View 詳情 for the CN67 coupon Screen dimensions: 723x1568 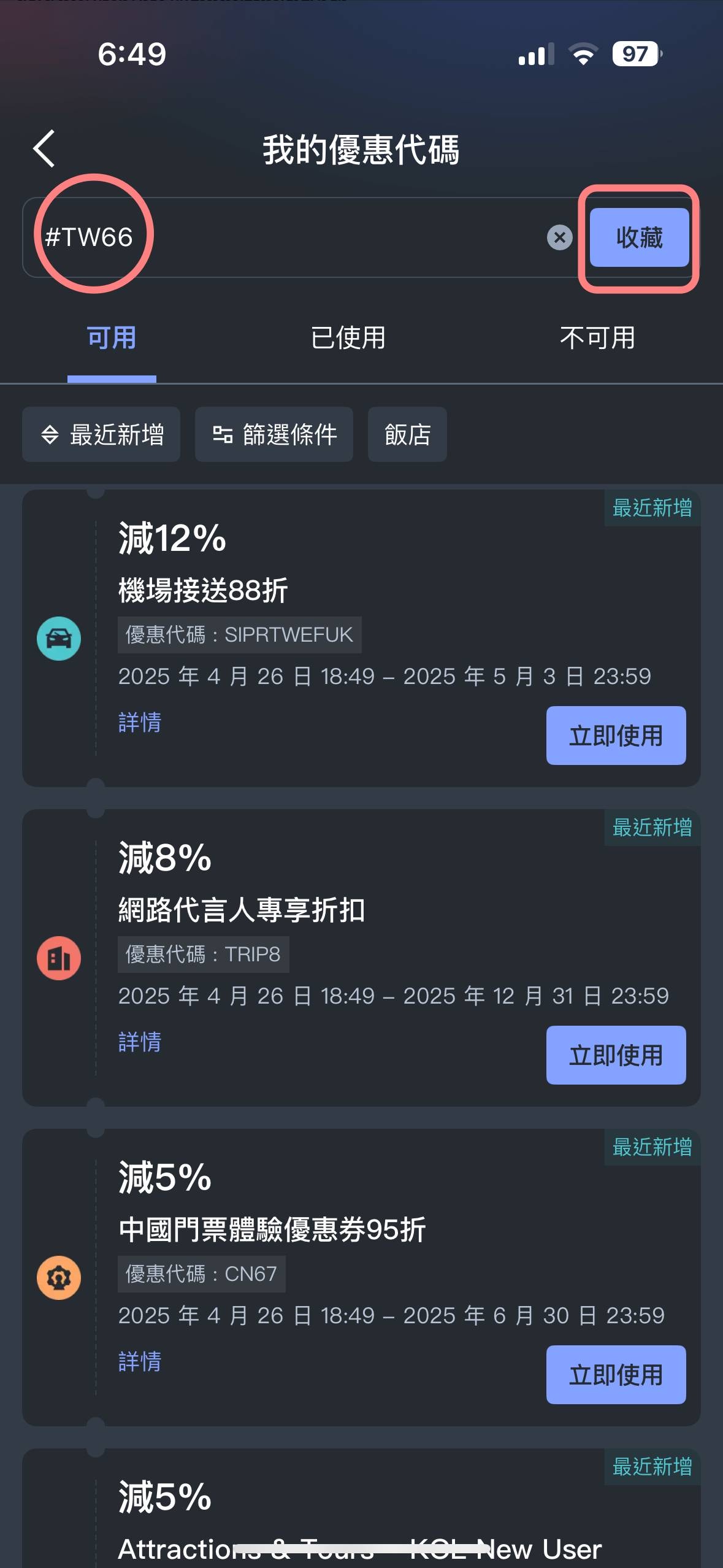[x=140, y=1361]
